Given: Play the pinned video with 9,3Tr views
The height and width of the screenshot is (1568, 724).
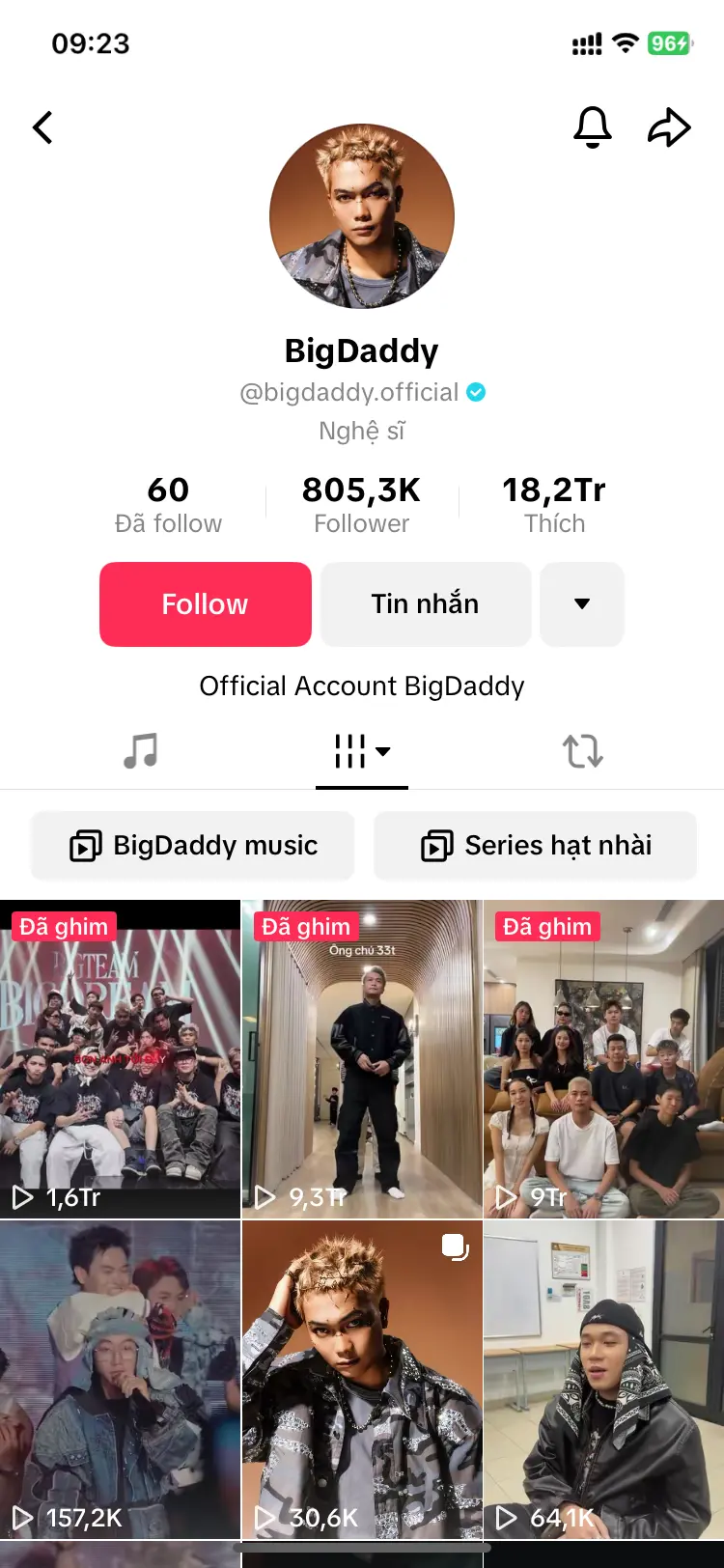Looking at the screenshot, I should point(362,1059).
